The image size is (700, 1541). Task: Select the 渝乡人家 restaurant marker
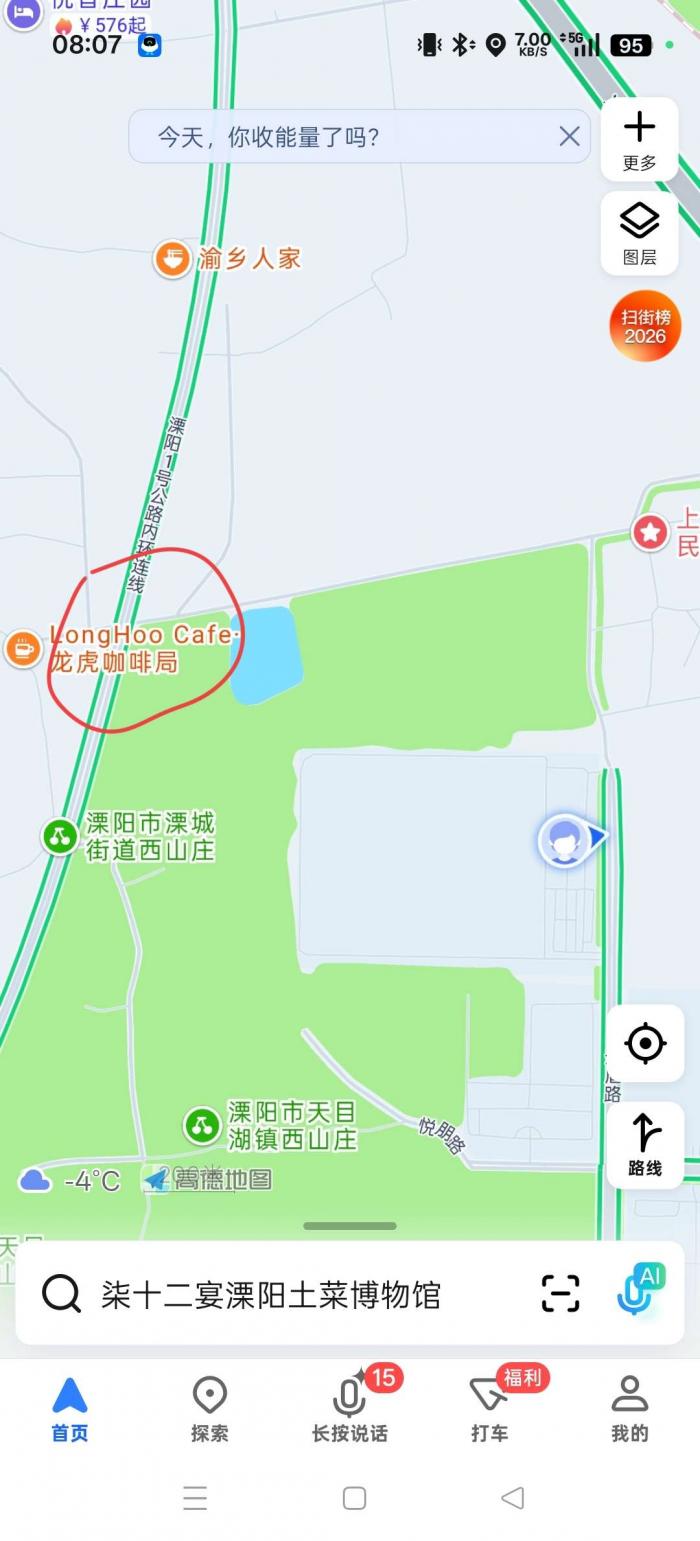pos(173,259)
